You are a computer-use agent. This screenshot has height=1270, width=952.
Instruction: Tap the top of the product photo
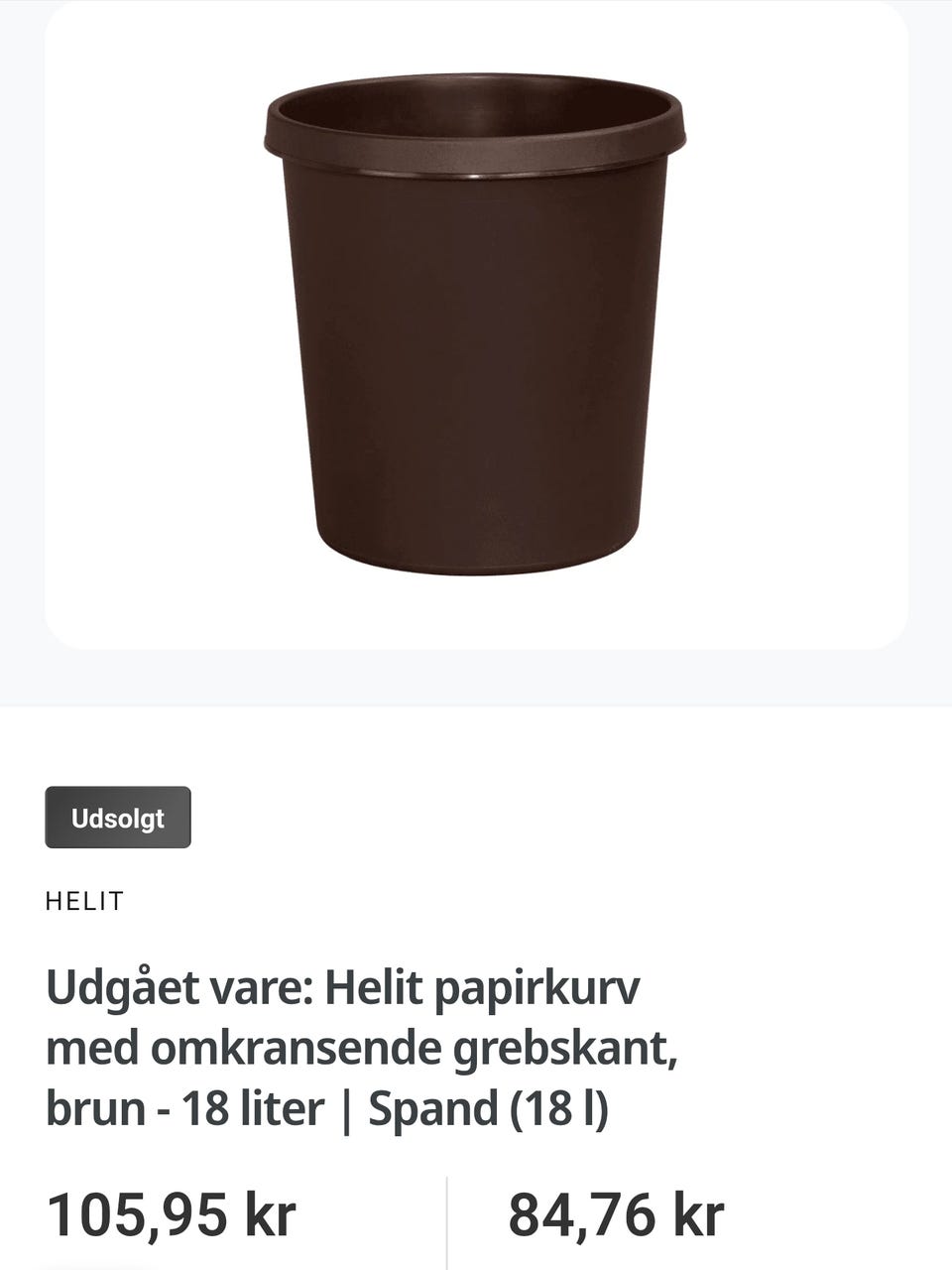476,109
